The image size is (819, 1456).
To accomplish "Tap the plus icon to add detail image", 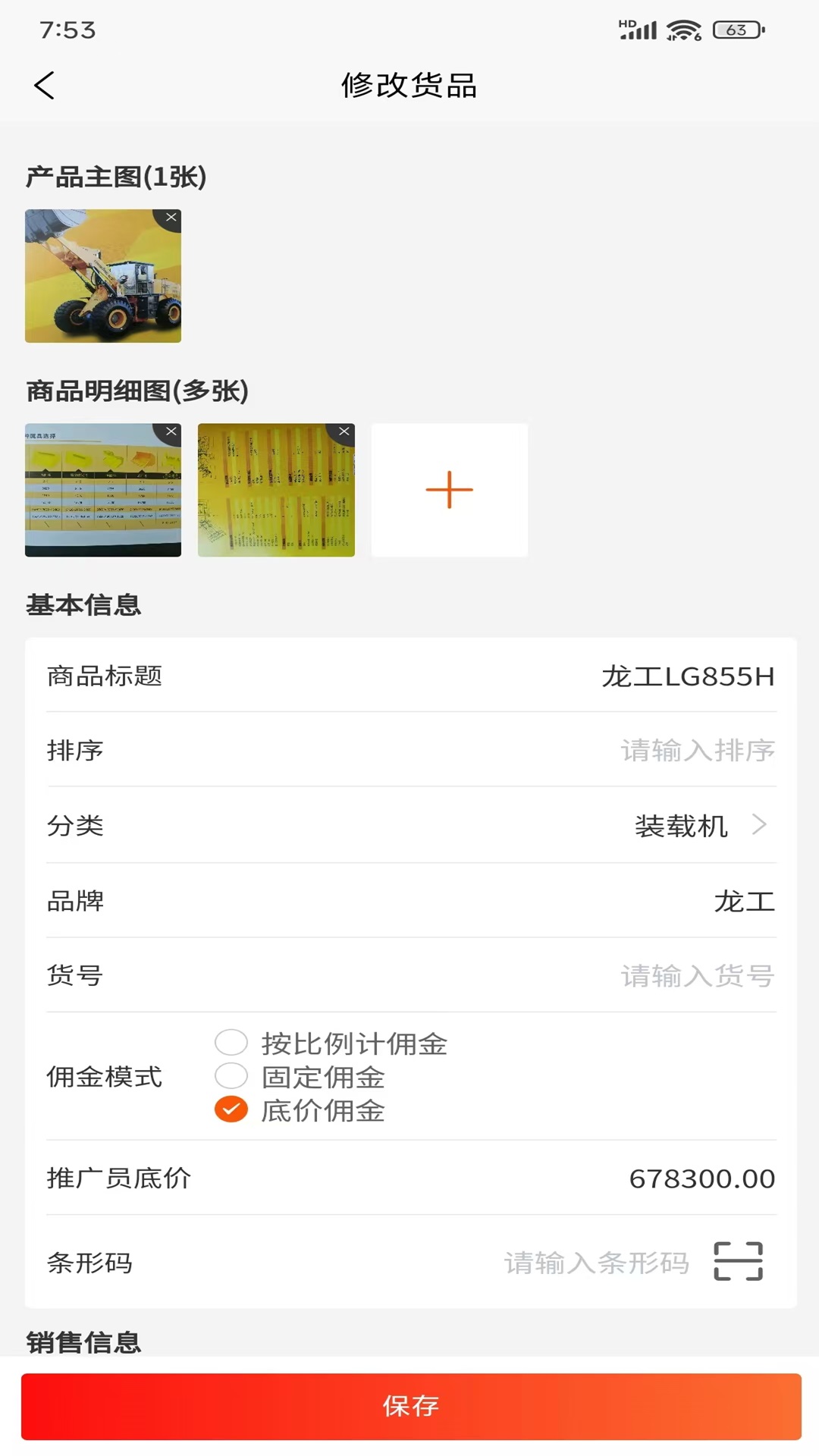I will click(x=449, y=489).
